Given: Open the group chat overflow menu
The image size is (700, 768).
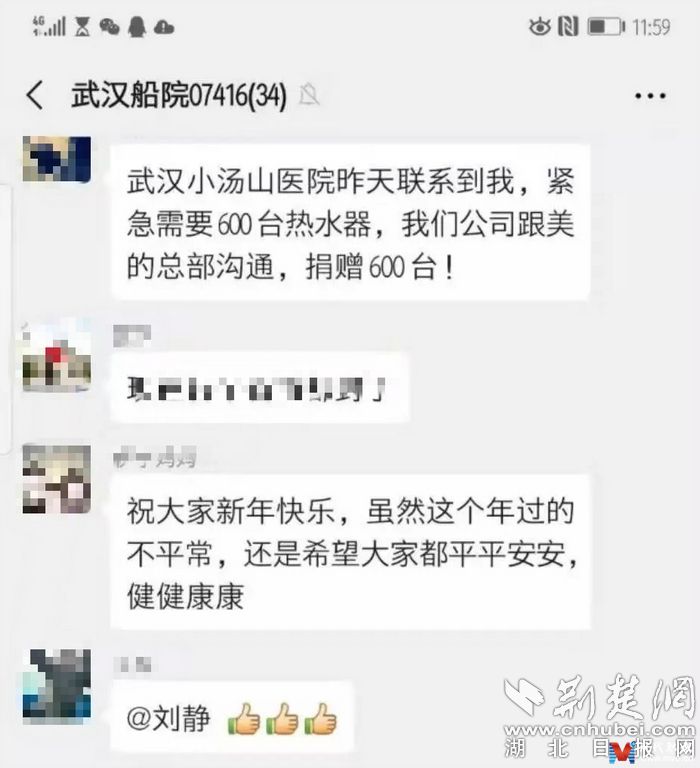Looking at the screenshot, I should [x=650, y=96].
